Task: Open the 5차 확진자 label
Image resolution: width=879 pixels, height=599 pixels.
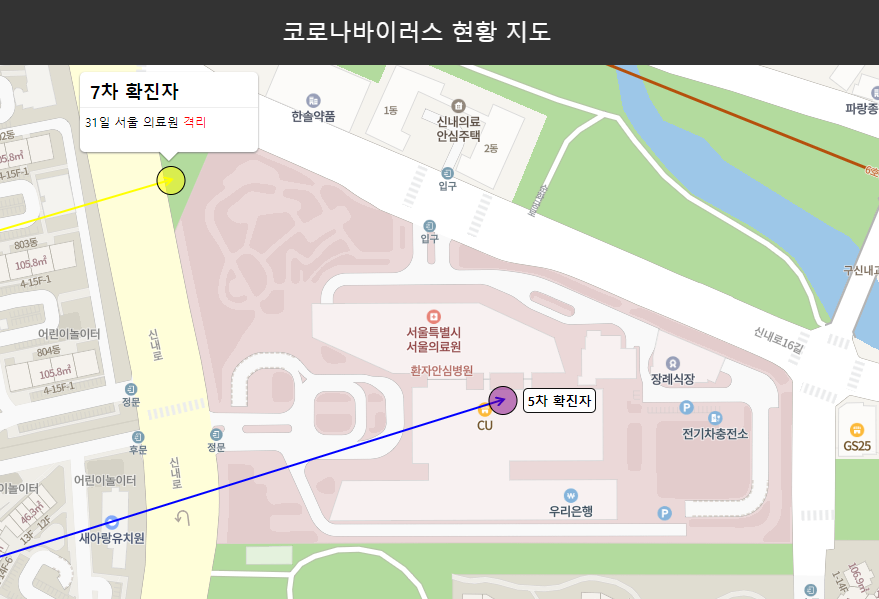Action: coord(559,401)
